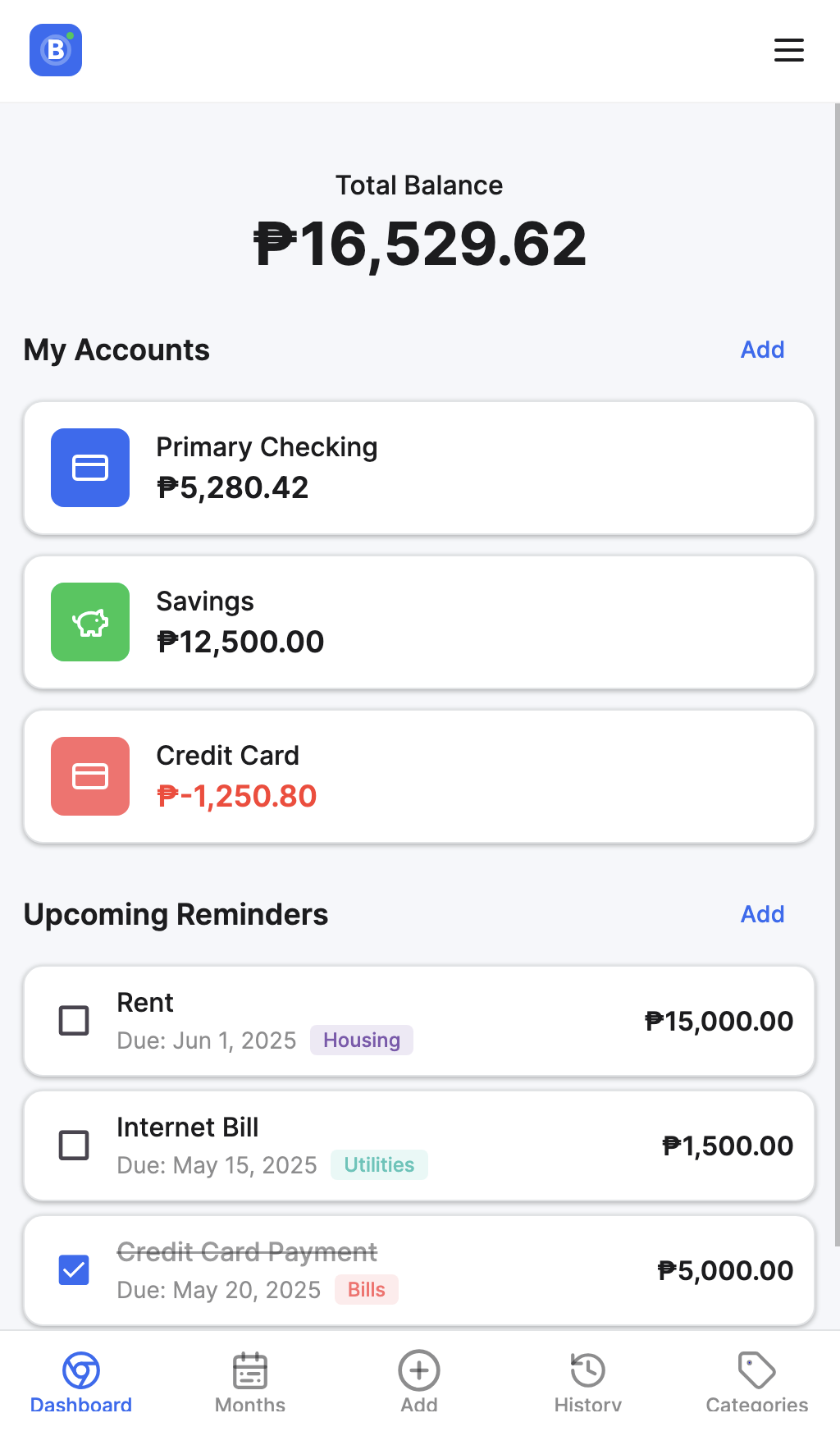The height and width of the screenshot is (1436, 840).
Task: Open the Categories tab
Action: click(x=756, y=1382)
